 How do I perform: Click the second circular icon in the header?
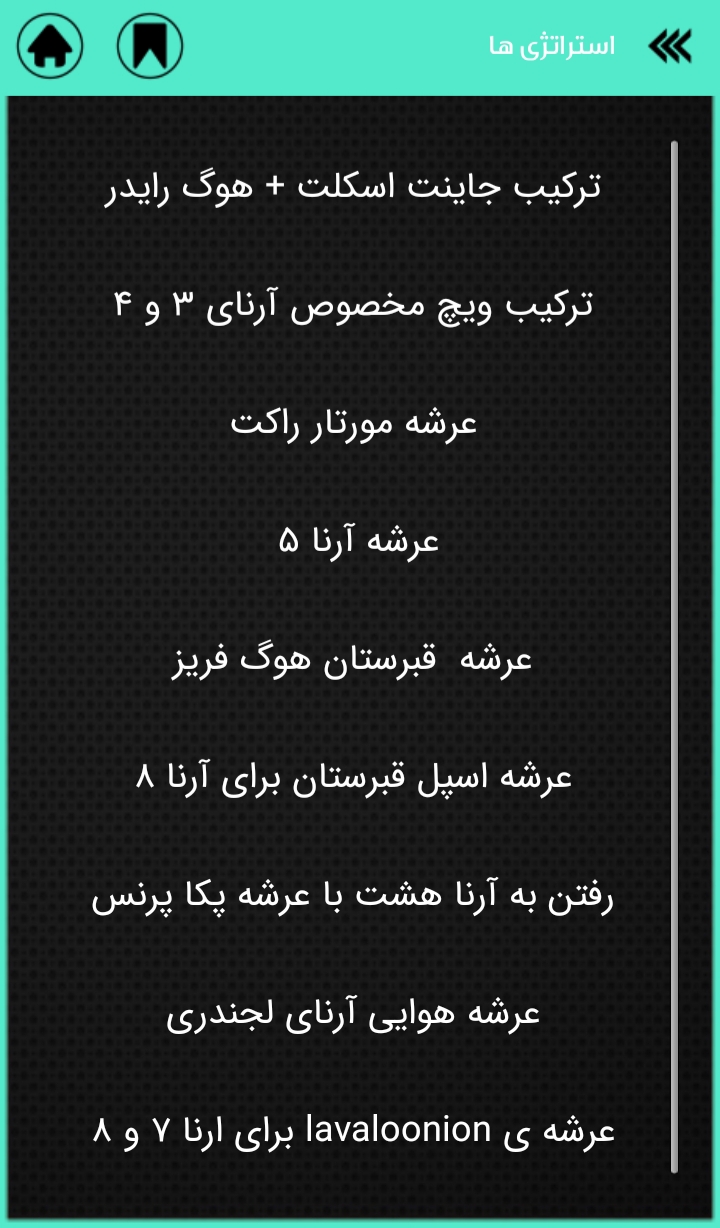[x=148, y=44]
